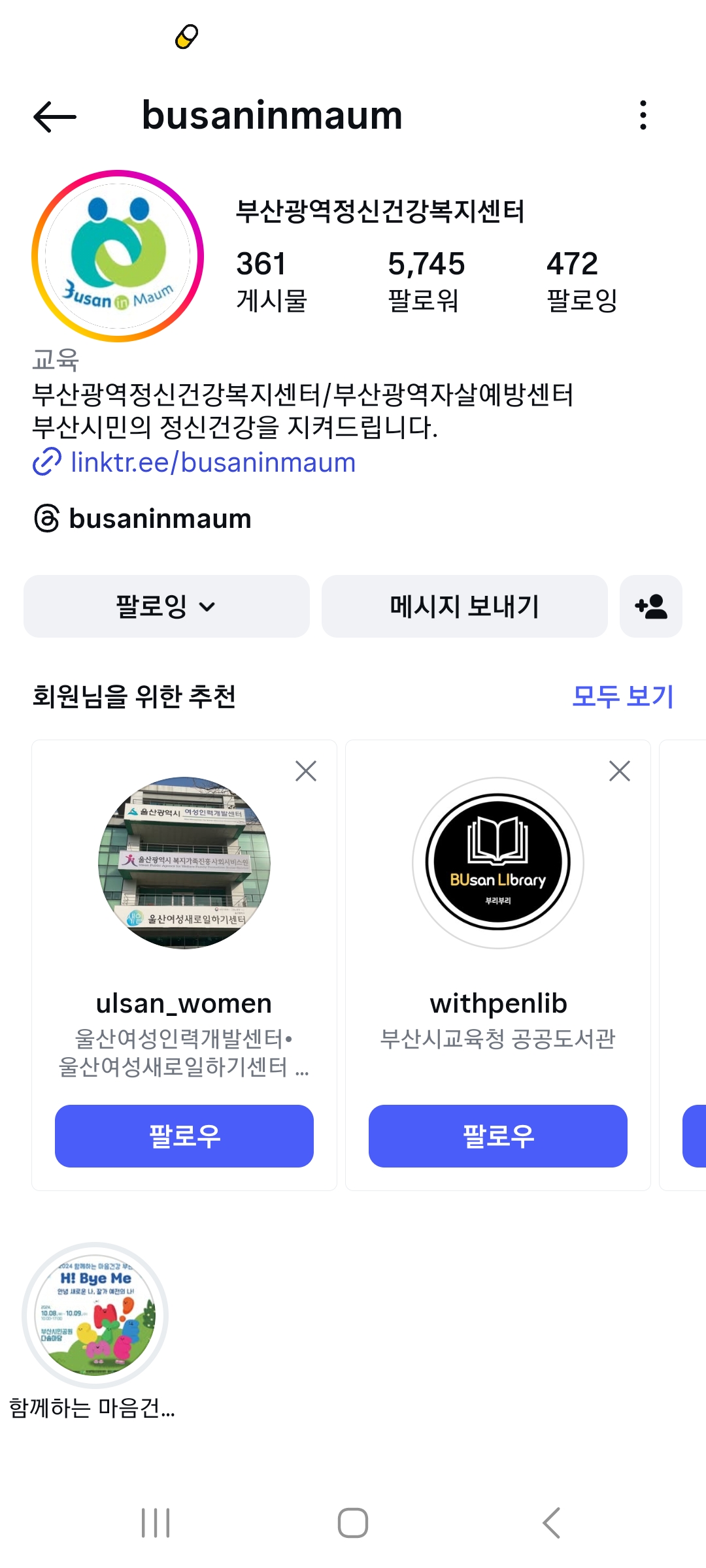Expand the 팔로잉 following options dropdown
Screen dimensions: 706x1568
click(166, 606)
